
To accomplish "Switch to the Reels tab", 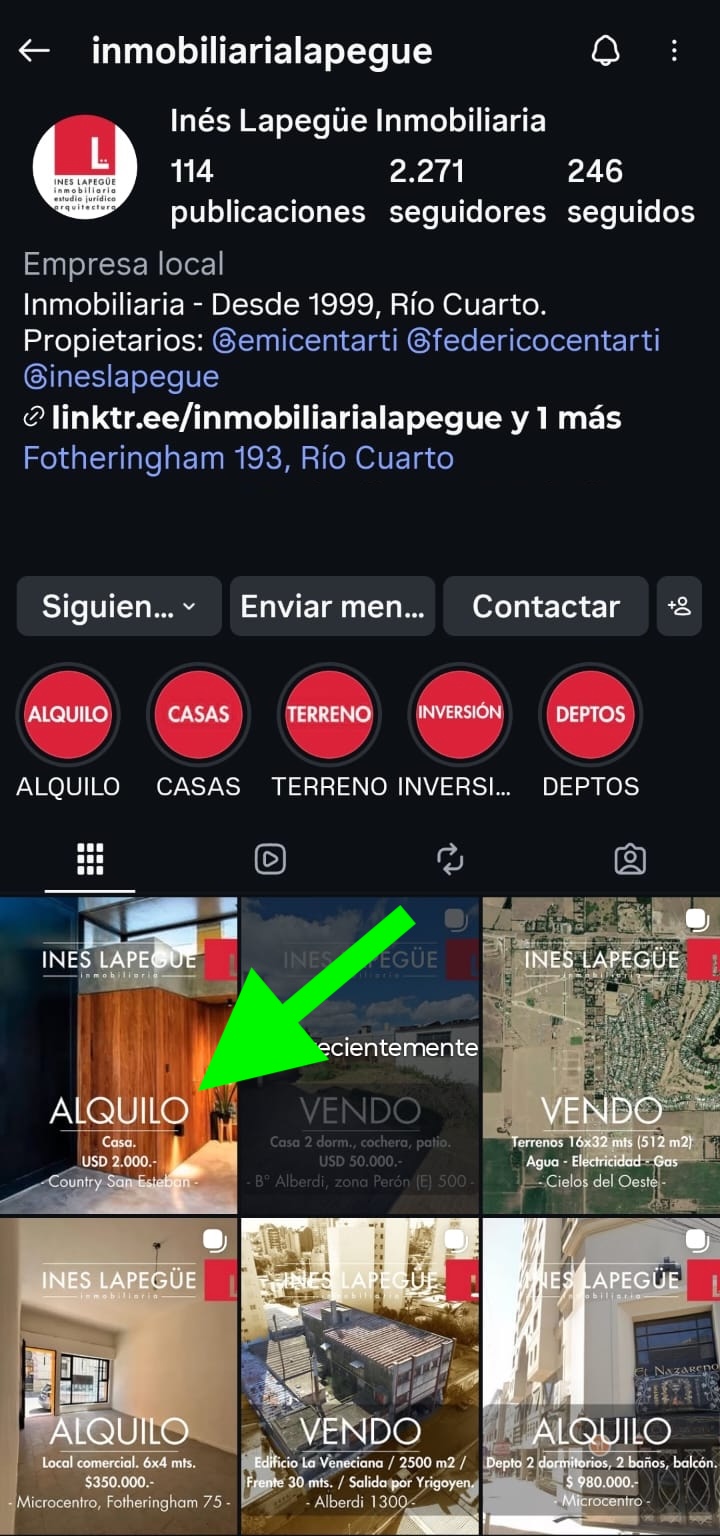I will pyautogui.click(x=270, y=859).
